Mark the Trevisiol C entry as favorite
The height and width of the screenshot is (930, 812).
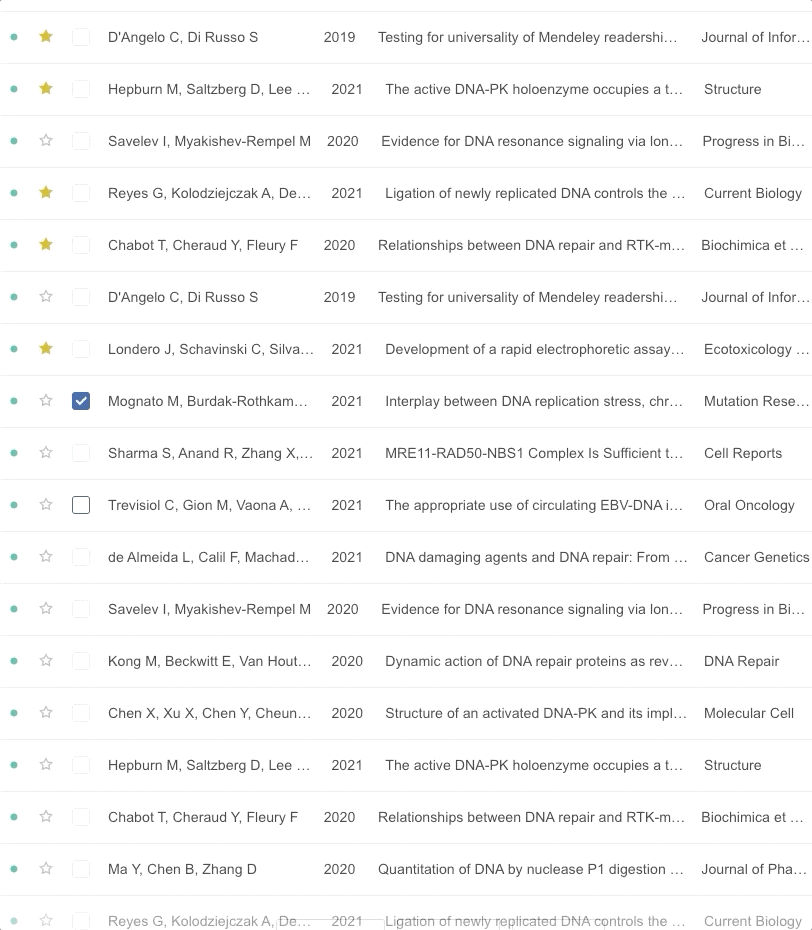[x=46, y=505]
